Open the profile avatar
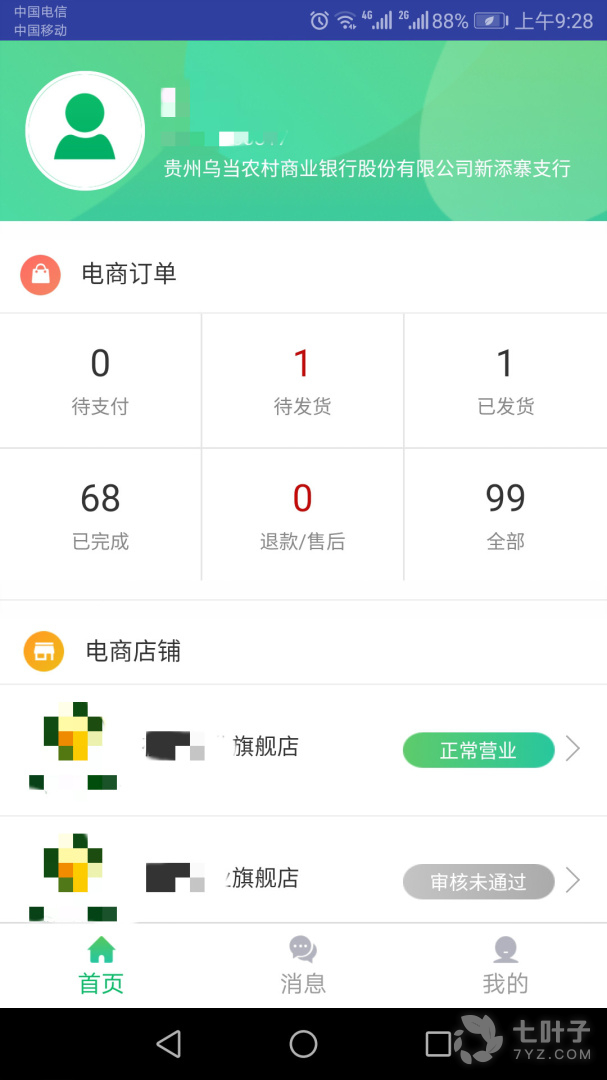The image size is (607, 1080). [85, 131]
